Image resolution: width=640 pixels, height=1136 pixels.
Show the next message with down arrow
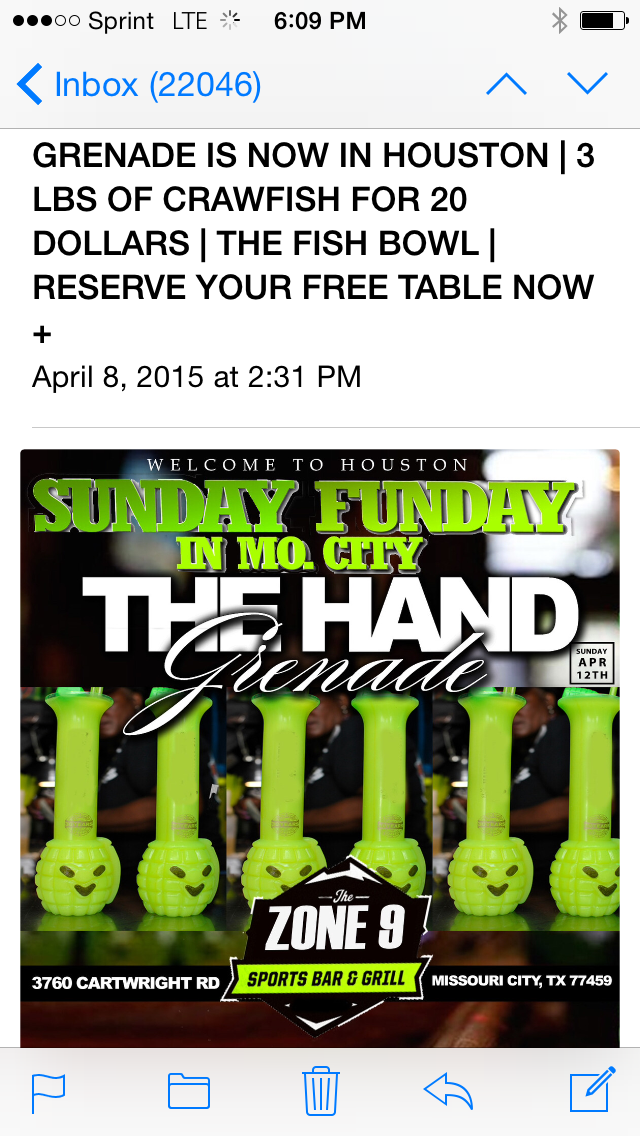click(587, 85)
